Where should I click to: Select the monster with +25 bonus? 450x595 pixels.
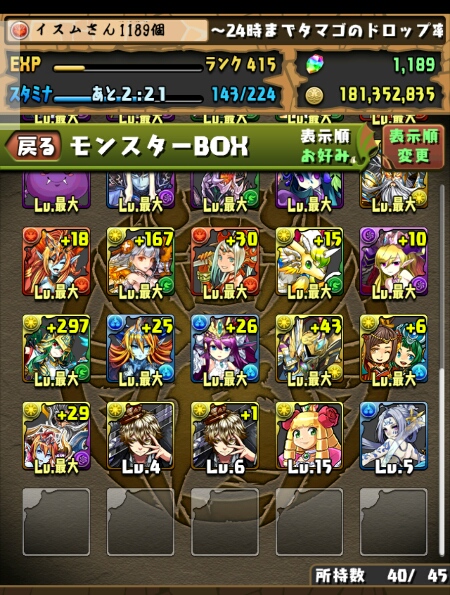point(141,349)
